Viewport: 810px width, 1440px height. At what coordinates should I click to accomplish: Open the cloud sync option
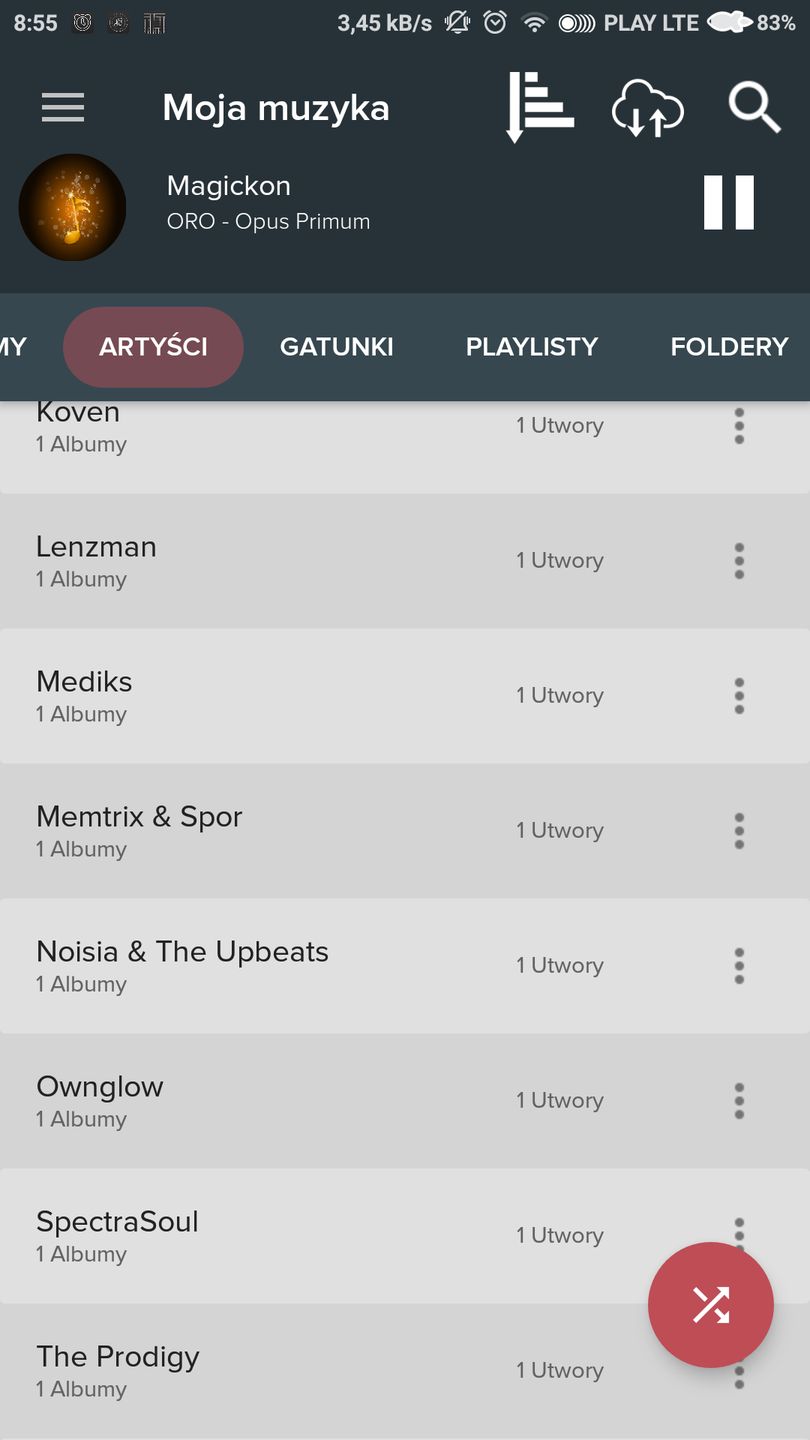[647, 108]
